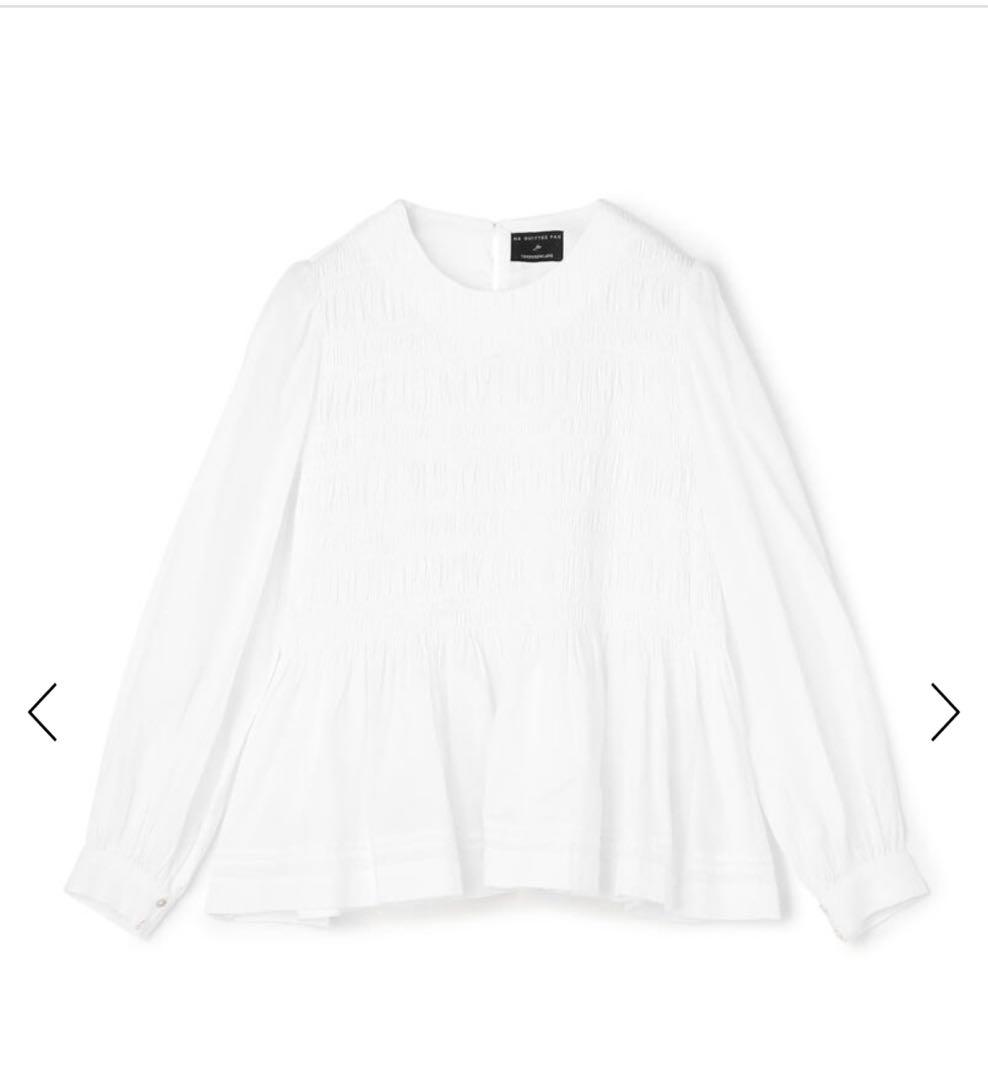This screenshot has width=988, height=1080.
Task: Go to the previous product image
Action: pyautogui.click(x=43, y=712)
